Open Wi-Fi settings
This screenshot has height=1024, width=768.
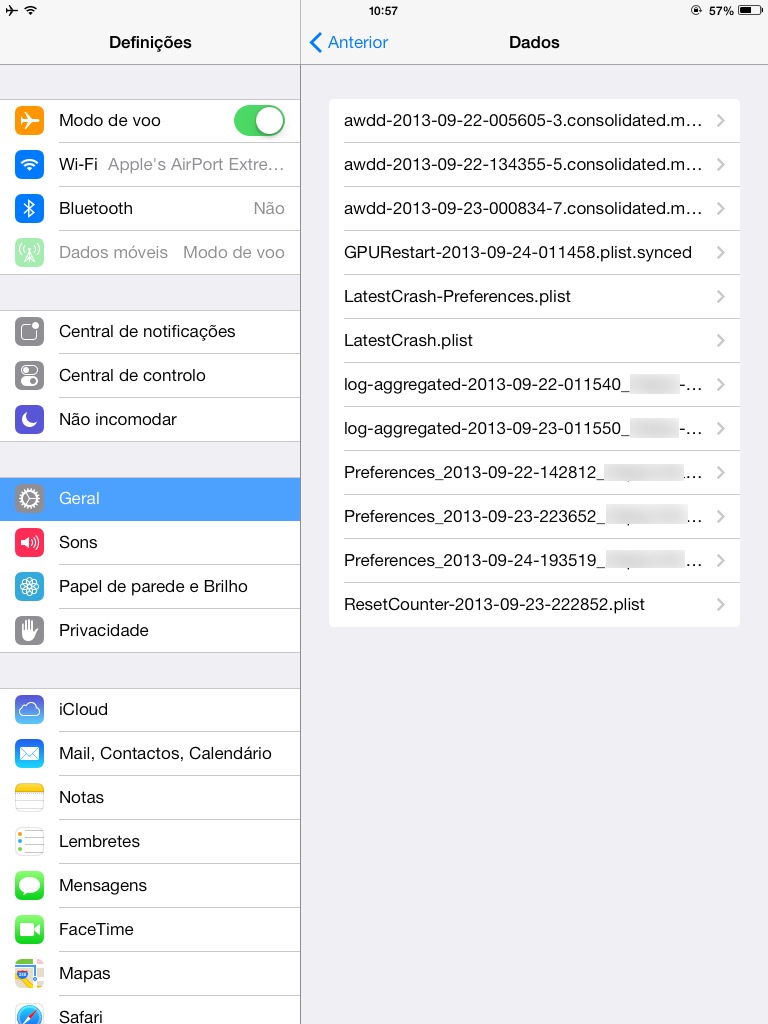pyautogui.click(x=150, y=165)
